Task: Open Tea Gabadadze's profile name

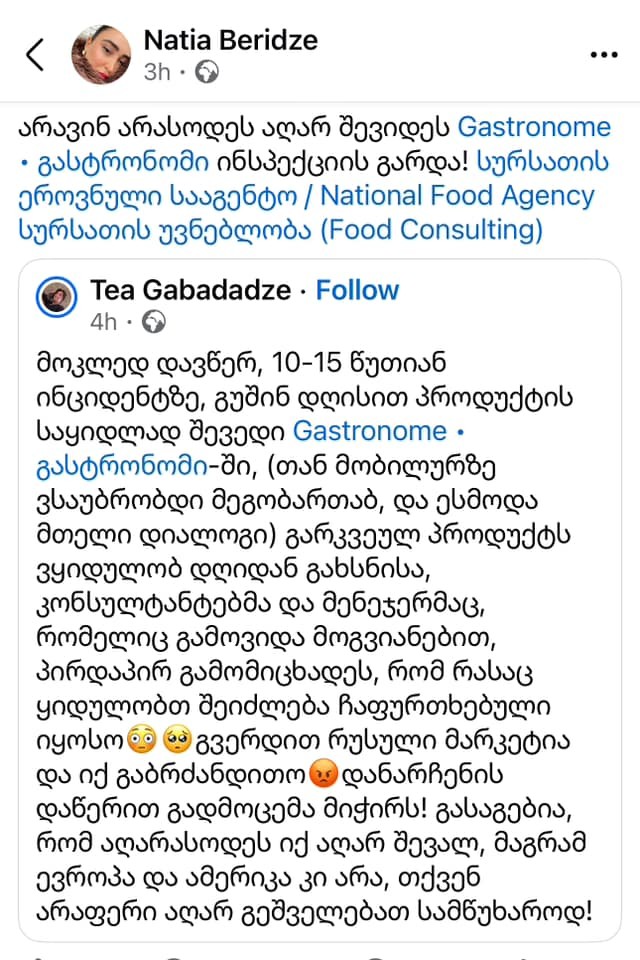Action: tap(189, 290)
